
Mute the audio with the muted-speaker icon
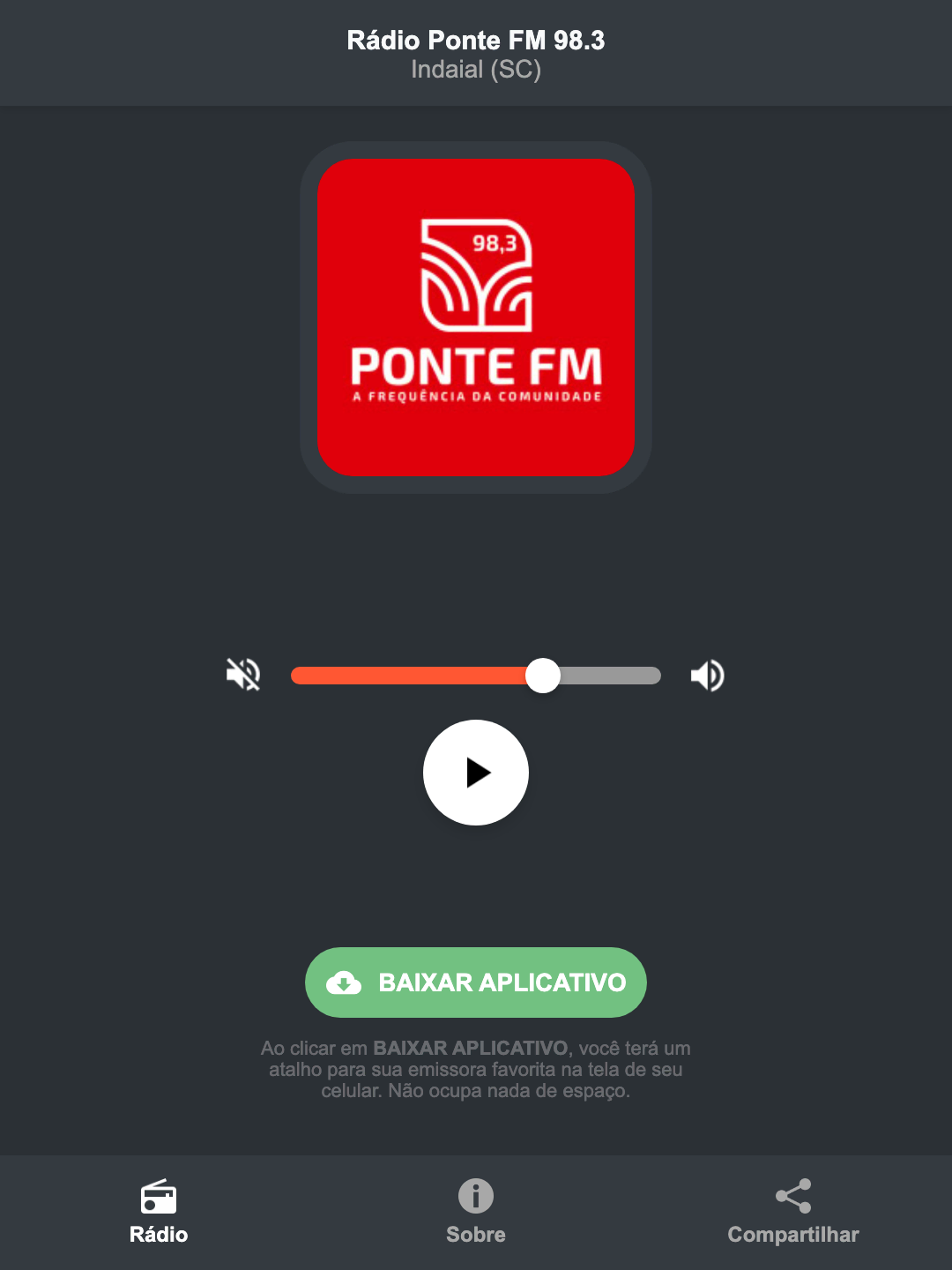(x=243, y=675)
